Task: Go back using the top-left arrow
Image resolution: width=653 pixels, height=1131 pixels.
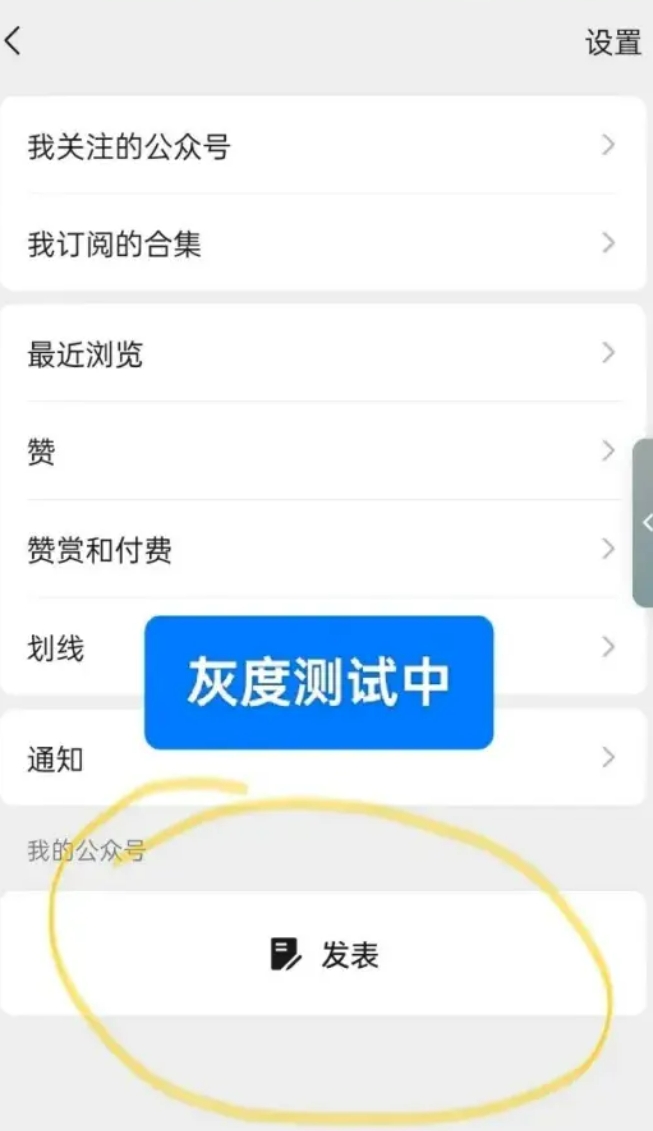Action: tap(14, 41)
